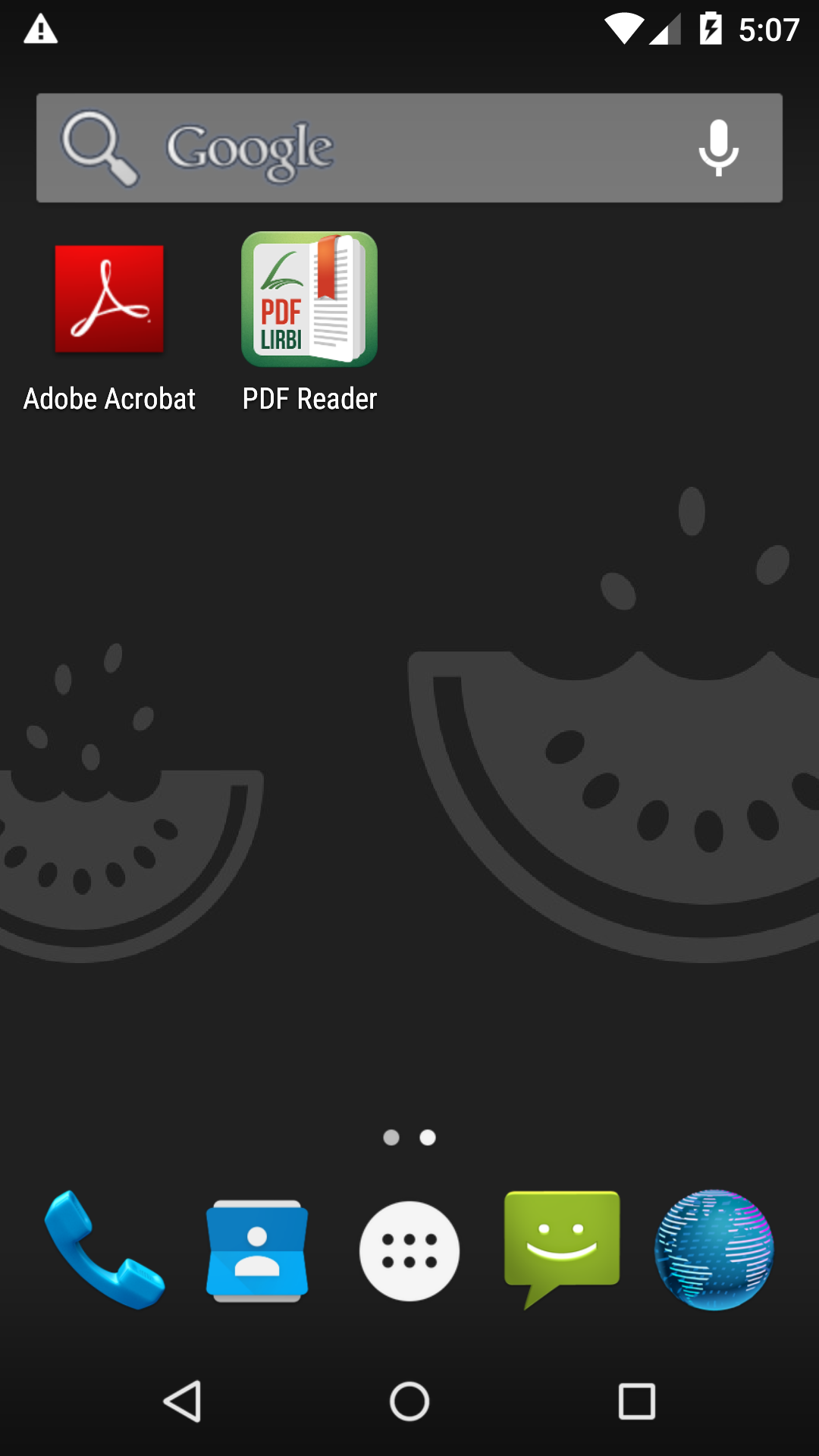
Task: Open the Browser globe app
Action: (x=714, y=1250)
